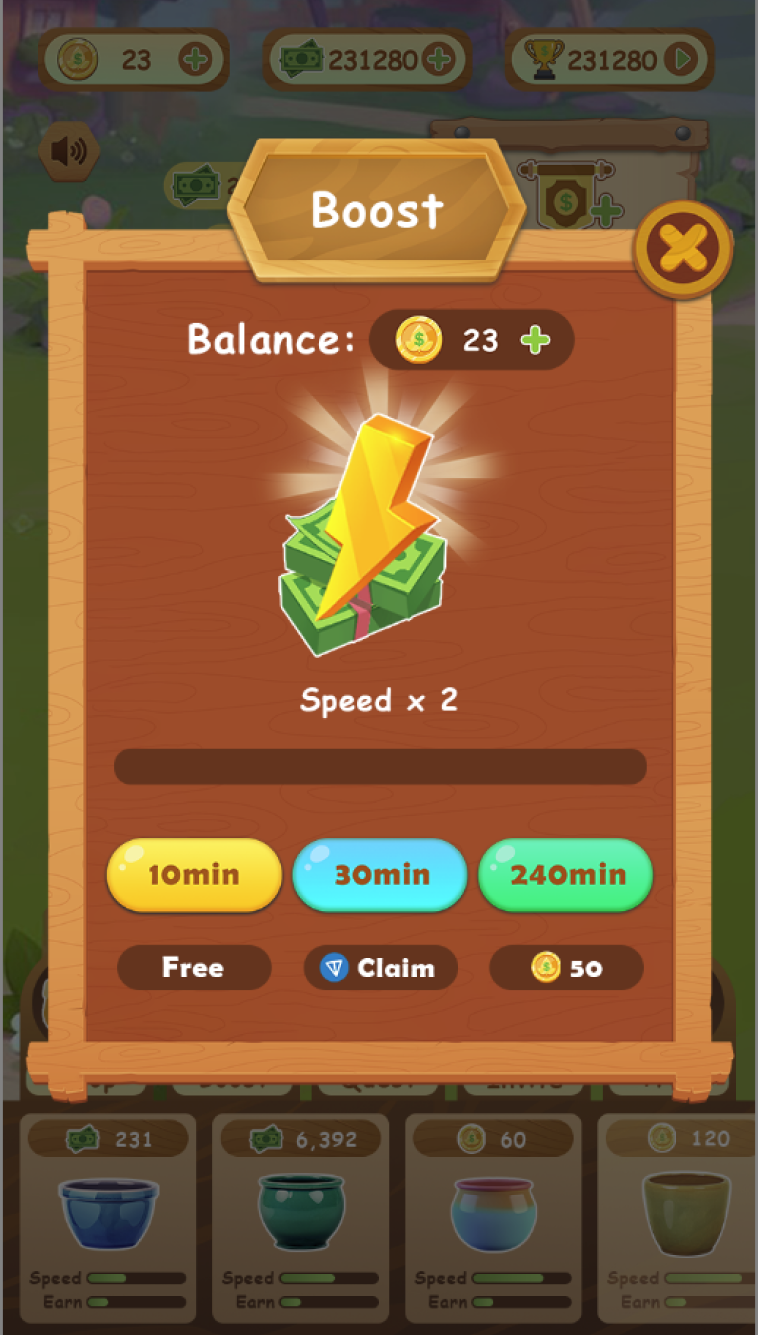Tap the Claim button

pyautogui.click(x=380, y=968)
